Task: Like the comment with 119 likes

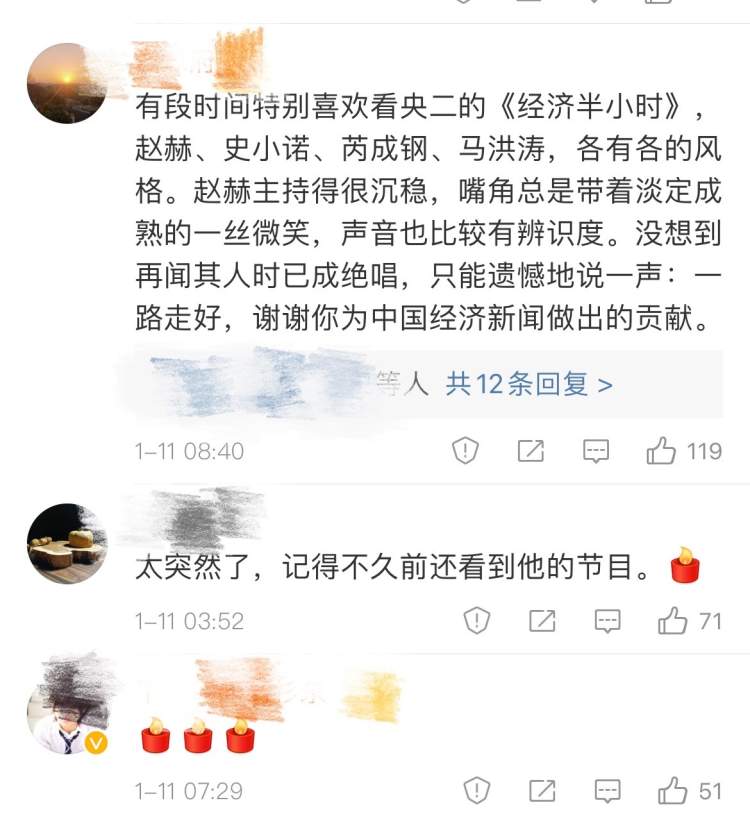Action: click(x=662, y=451)
